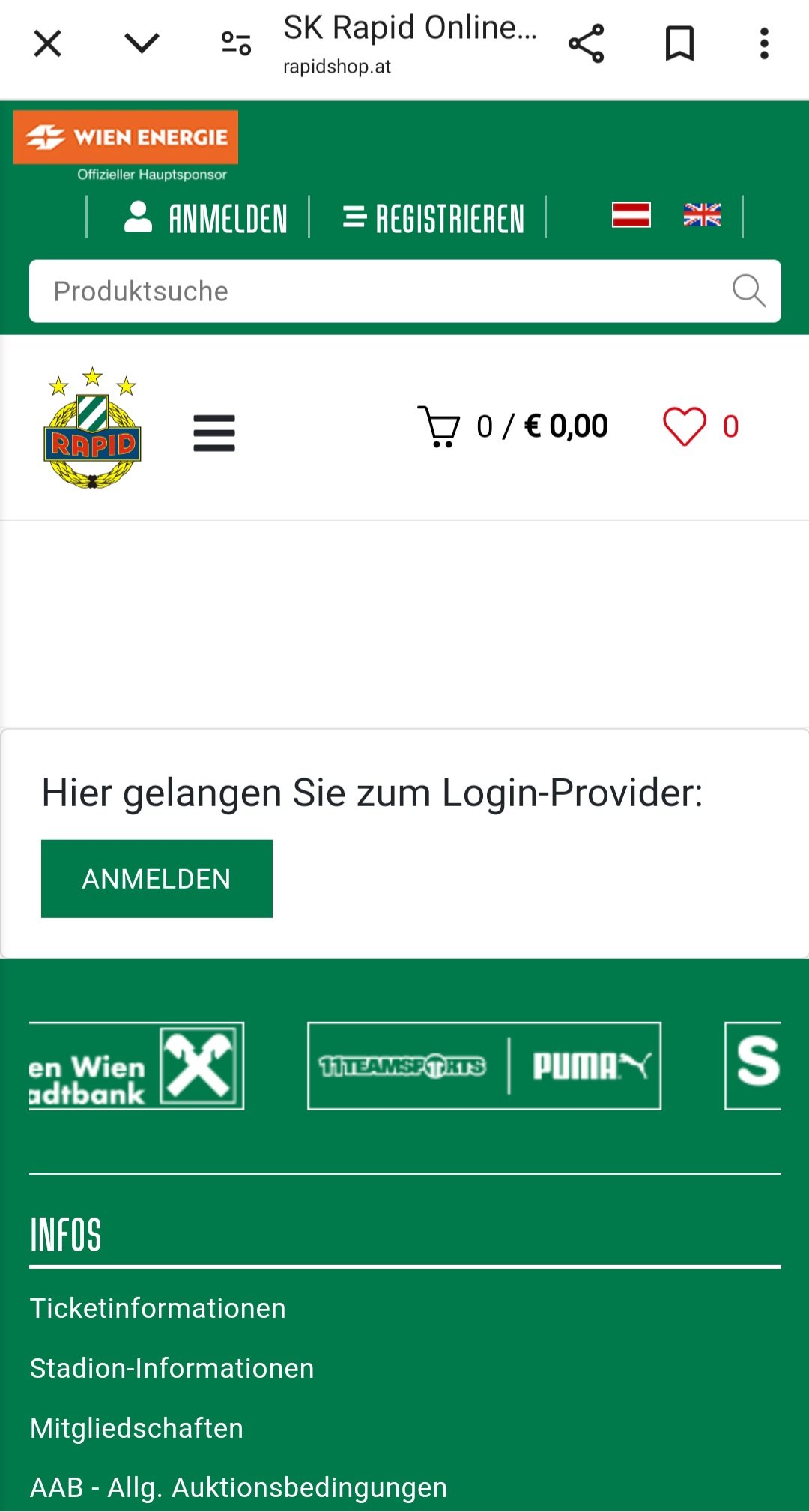Go to homepage via the Rapid logo

(92, 428)
